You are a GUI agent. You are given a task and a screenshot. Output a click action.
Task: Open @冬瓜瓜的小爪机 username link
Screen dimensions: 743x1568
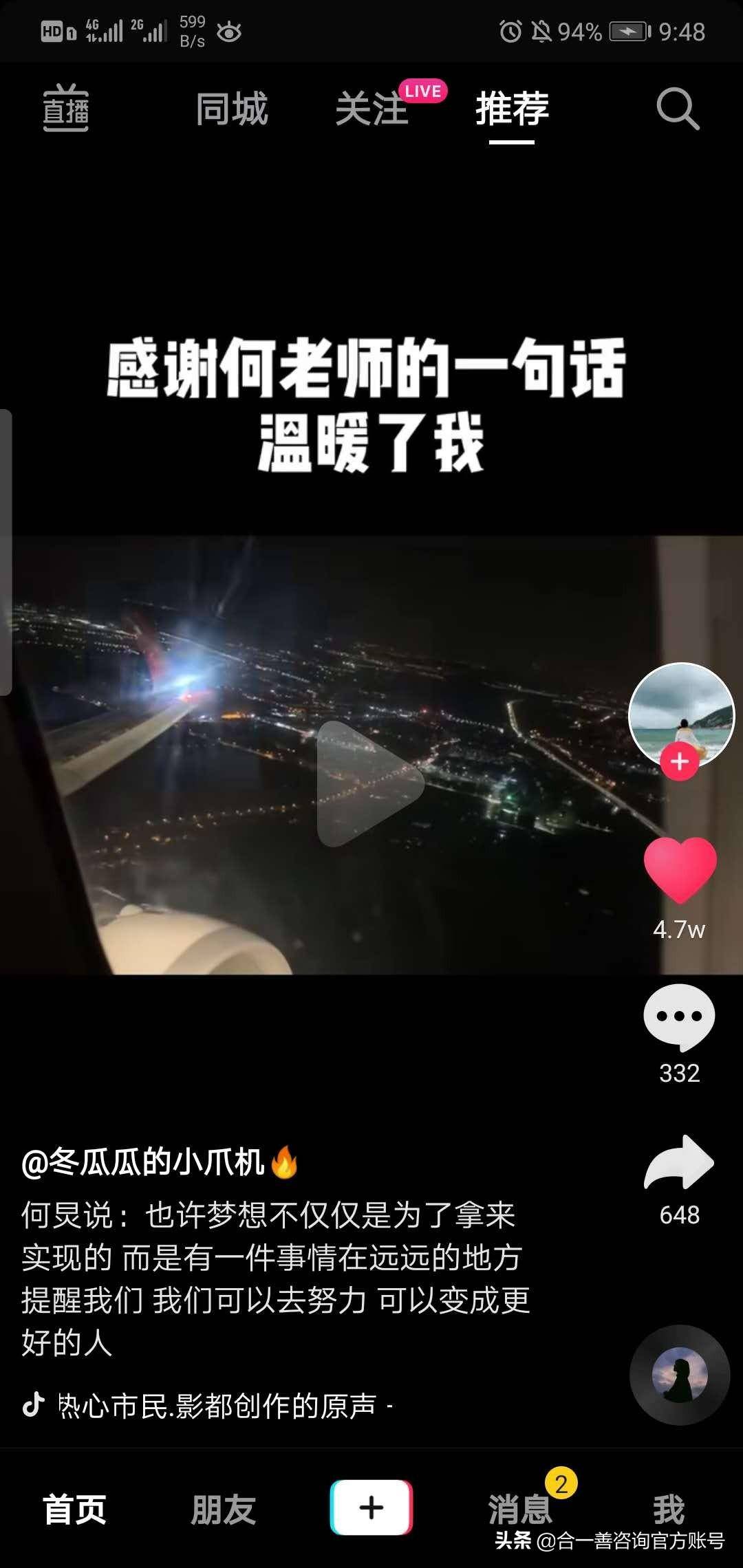tap(143, 1162)
